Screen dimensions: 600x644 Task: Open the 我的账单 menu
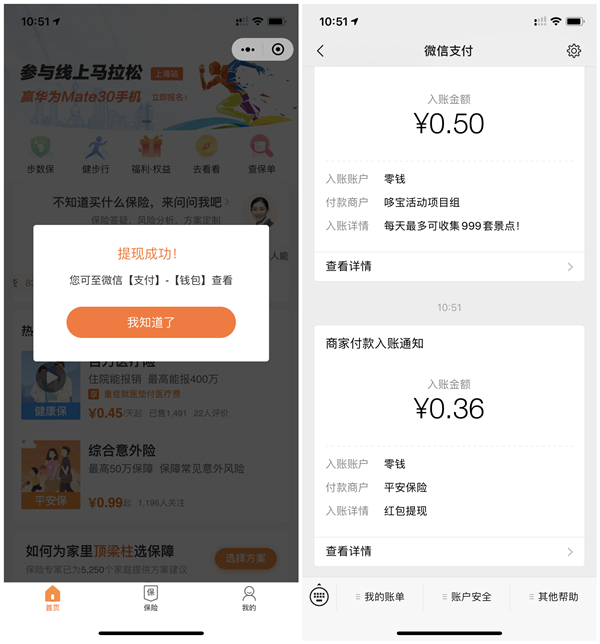(379, 597)
